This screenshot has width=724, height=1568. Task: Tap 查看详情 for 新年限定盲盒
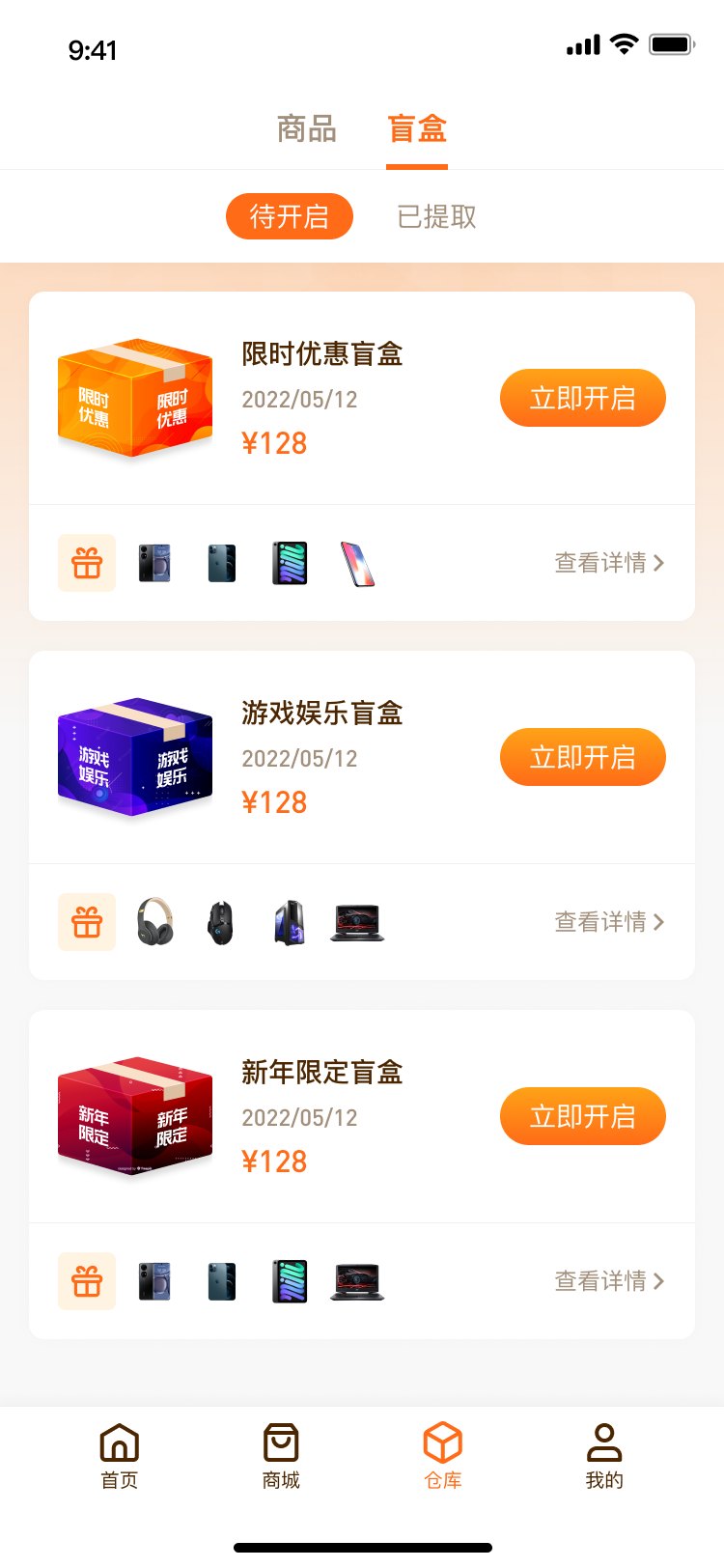[609, 1281]
